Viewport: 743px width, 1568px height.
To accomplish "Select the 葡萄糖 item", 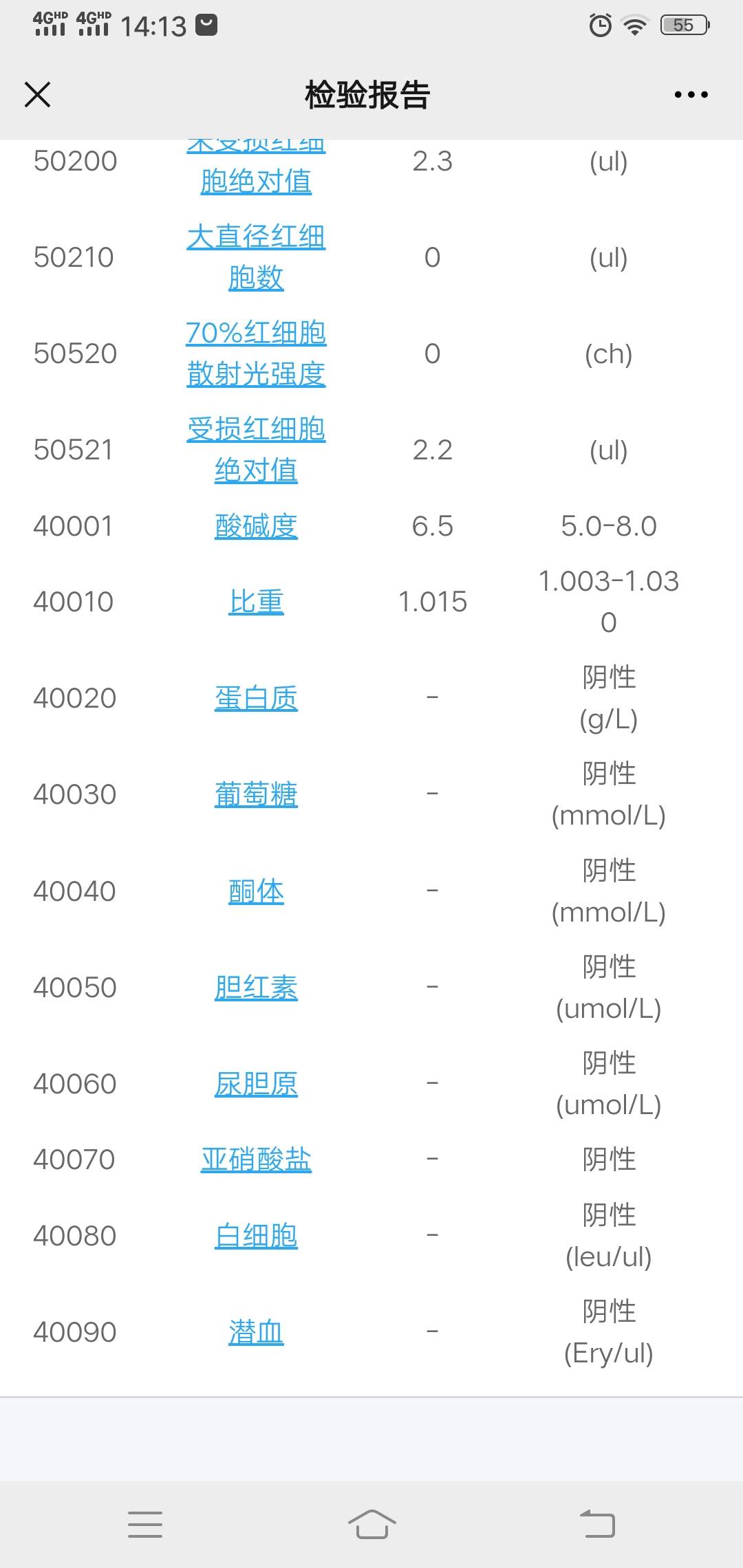I will [x=257, y=794].
